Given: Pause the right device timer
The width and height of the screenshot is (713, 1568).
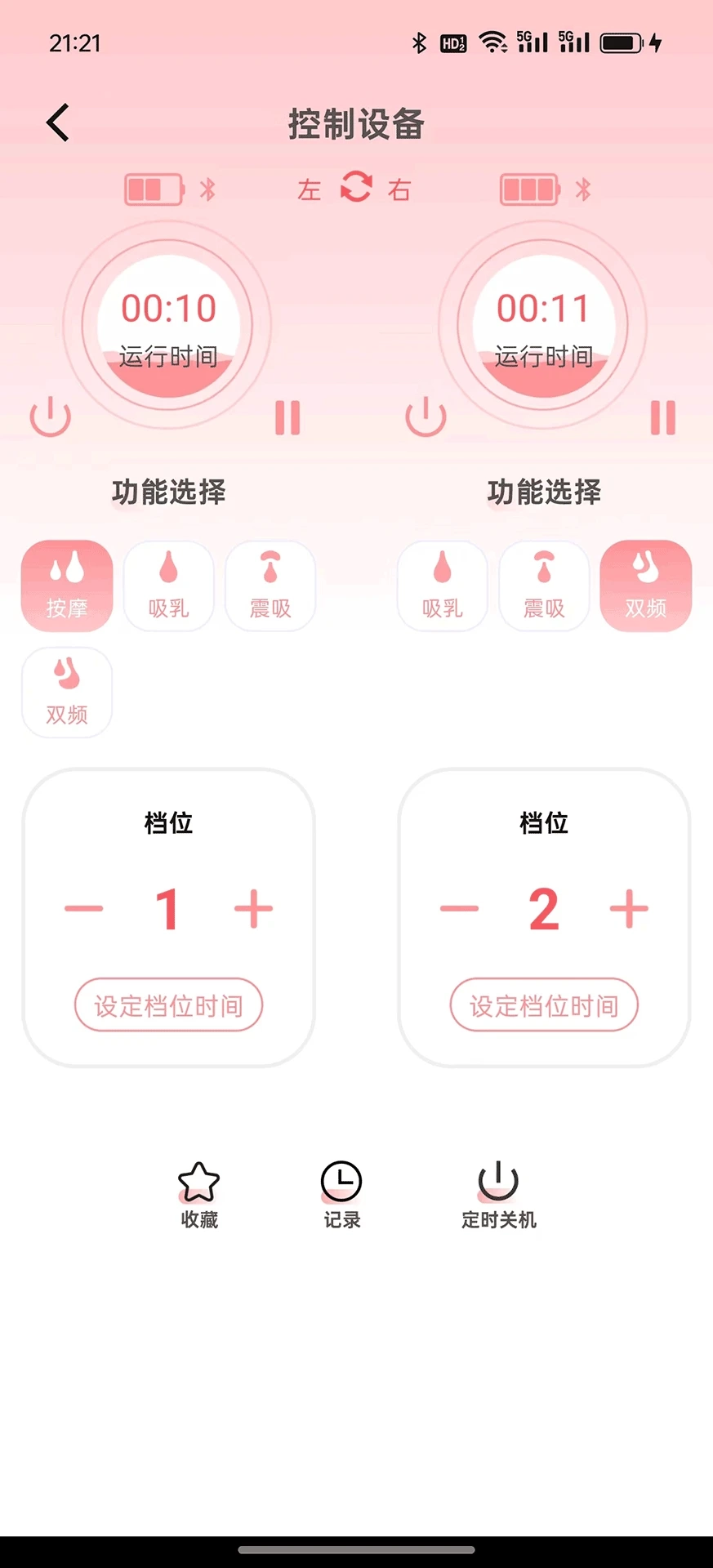Looking at the screenshot, I should pos(662,417).
